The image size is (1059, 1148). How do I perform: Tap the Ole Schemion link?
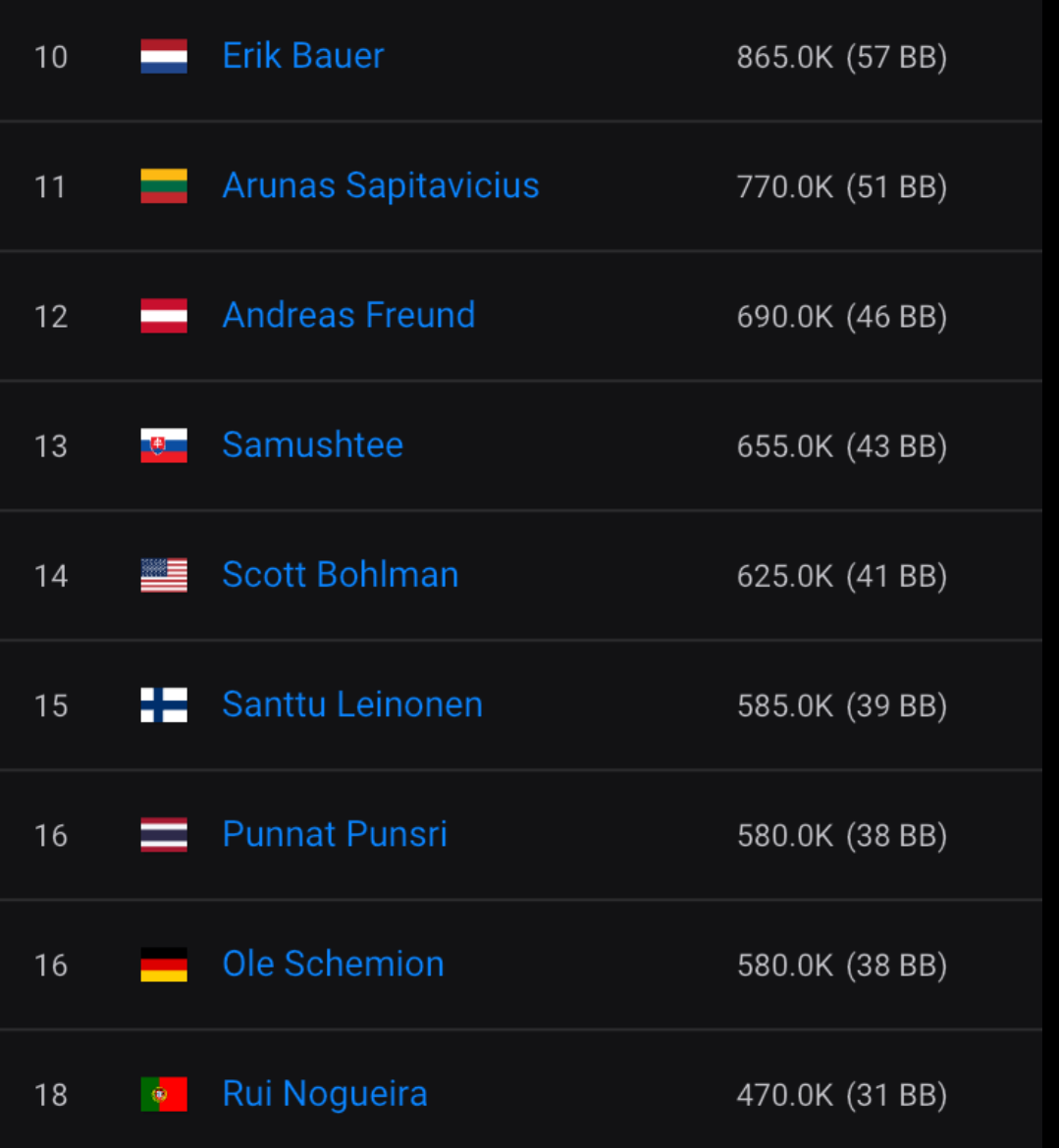pyautogui.click(x=333, y=964)
